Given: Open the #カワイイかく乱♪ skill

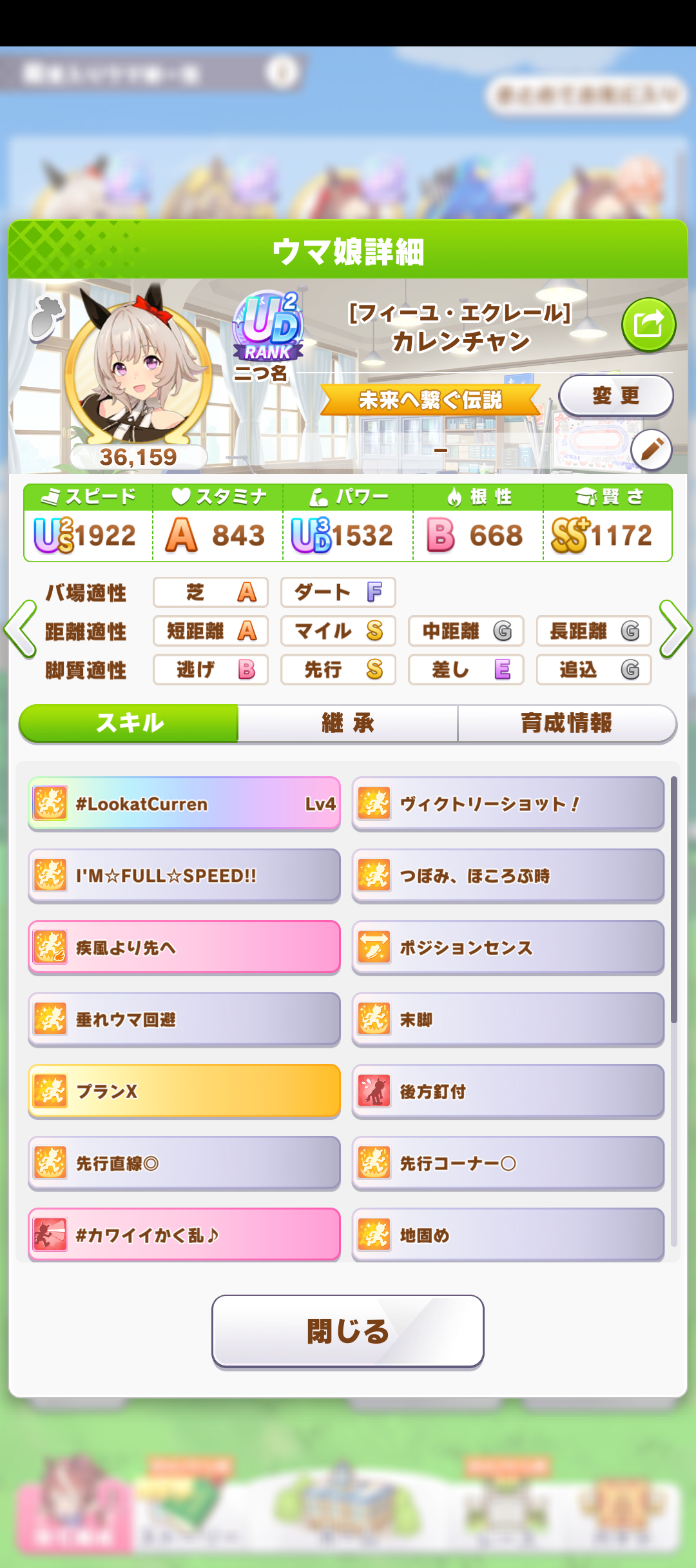Looking at the screenshot, I should [x=184, y=1235].
